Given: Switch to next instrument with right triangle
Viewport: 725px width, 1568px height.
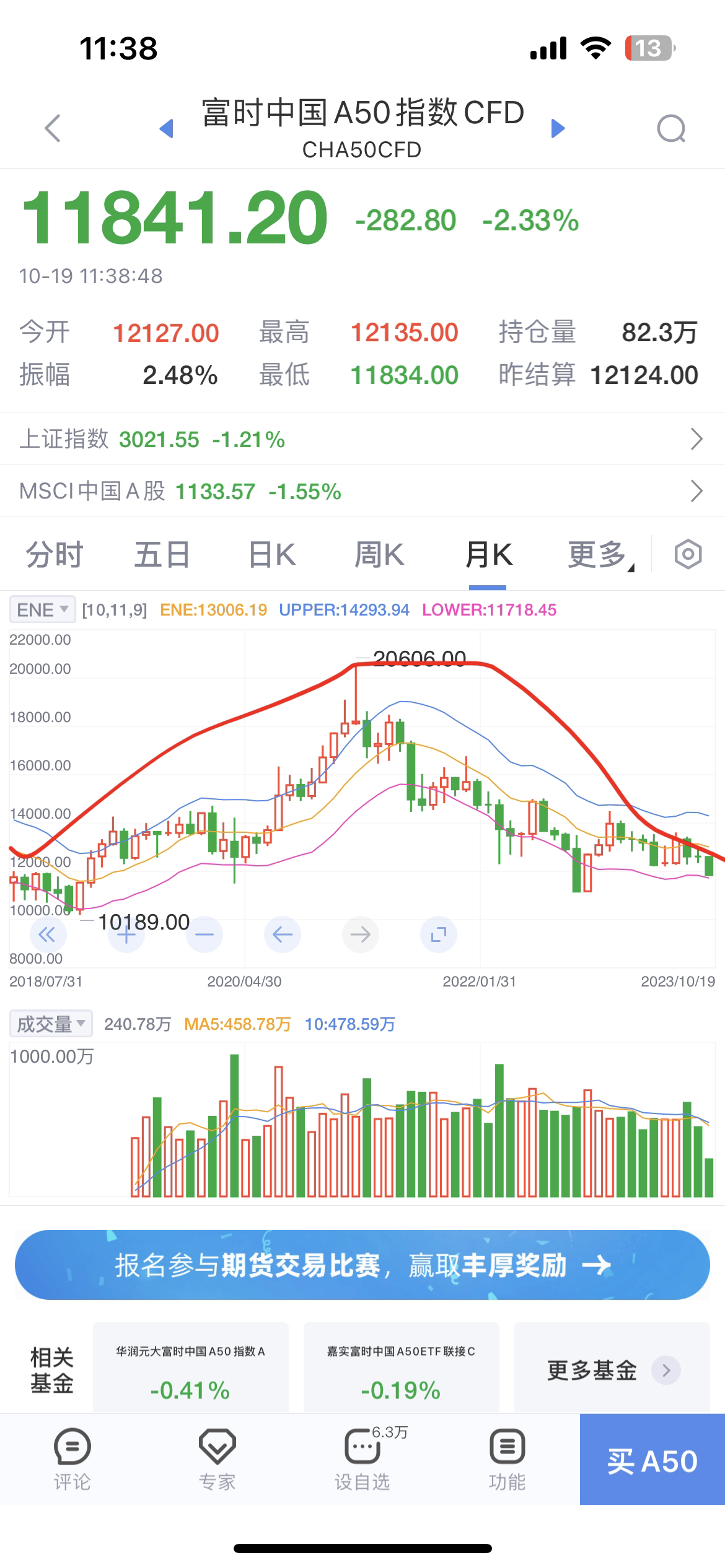Looking at the screenshot, I should (558, 128).
